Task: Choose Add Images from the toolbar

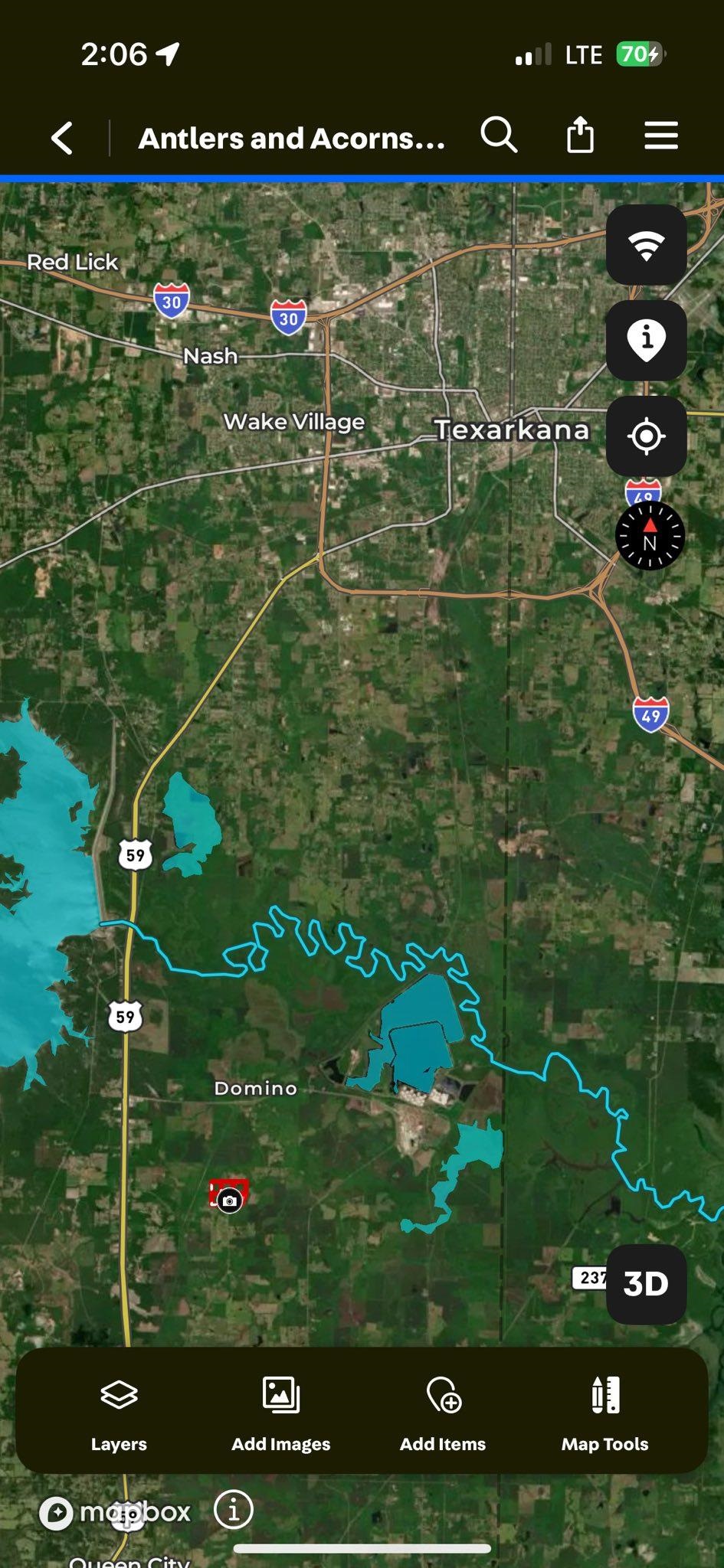Action: click(281, 1411)
